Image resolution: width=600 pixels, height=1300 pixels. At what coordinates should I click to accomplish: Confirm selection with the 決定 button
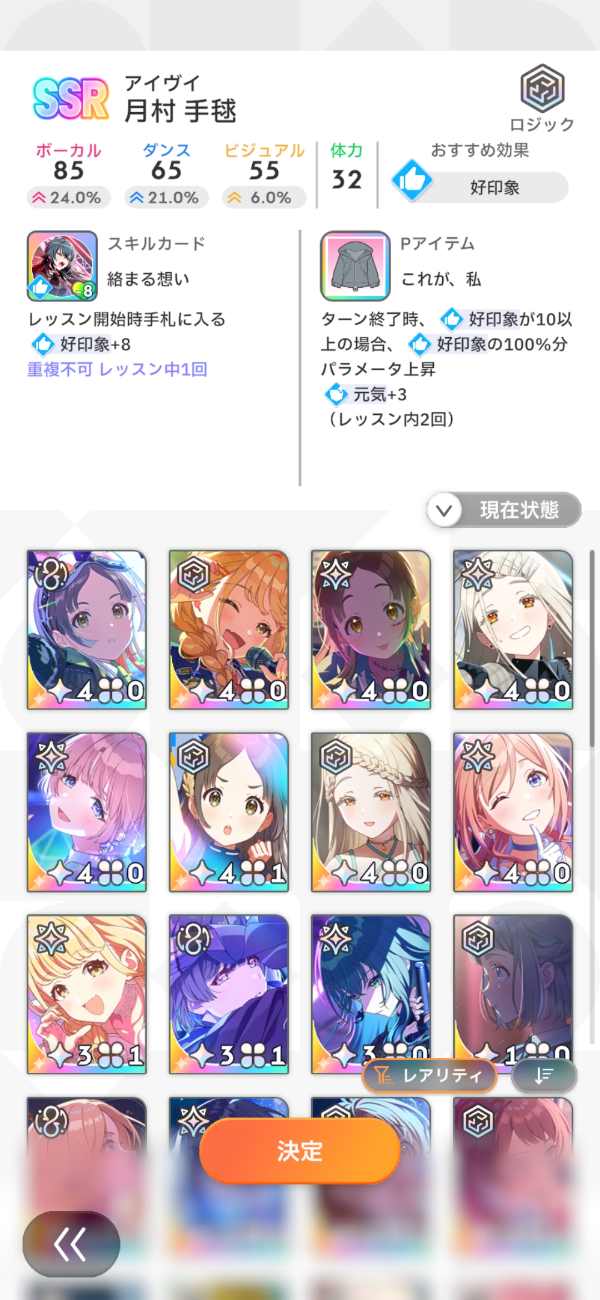300,1150
